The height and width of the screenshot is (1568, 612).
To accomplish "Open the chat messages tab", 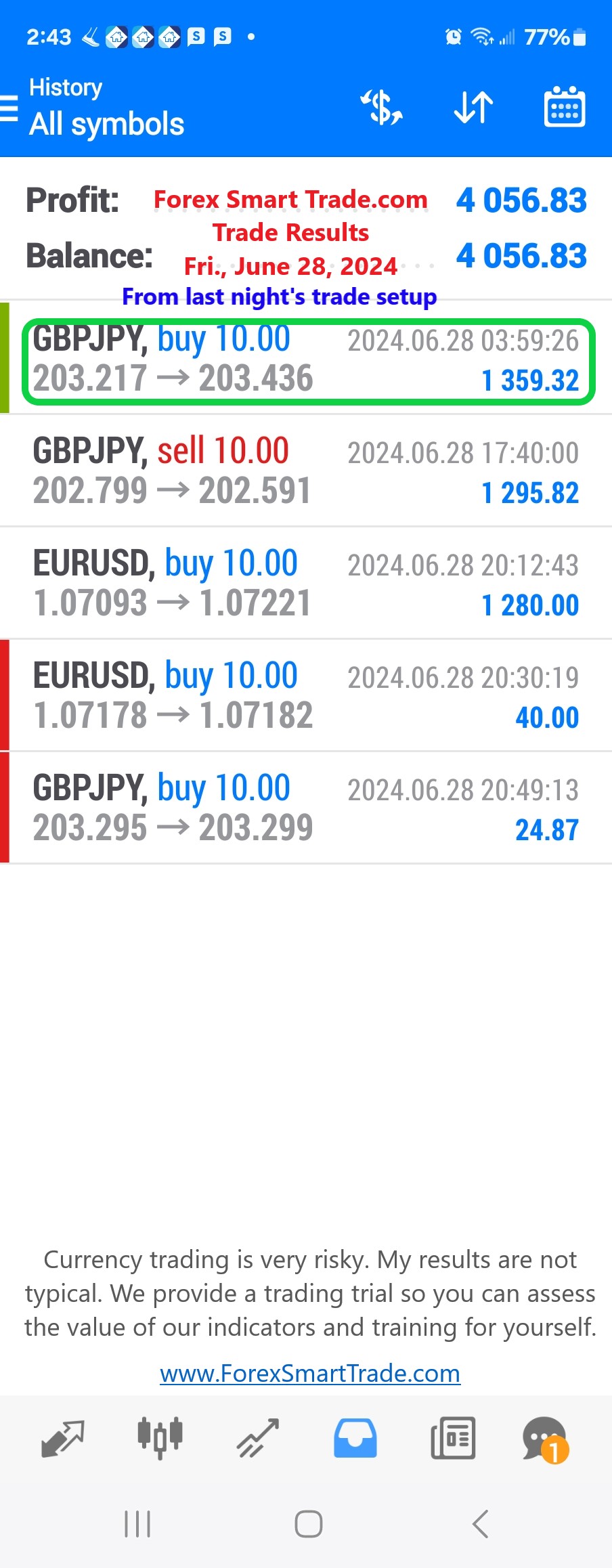I will (x=545, y=1438).
